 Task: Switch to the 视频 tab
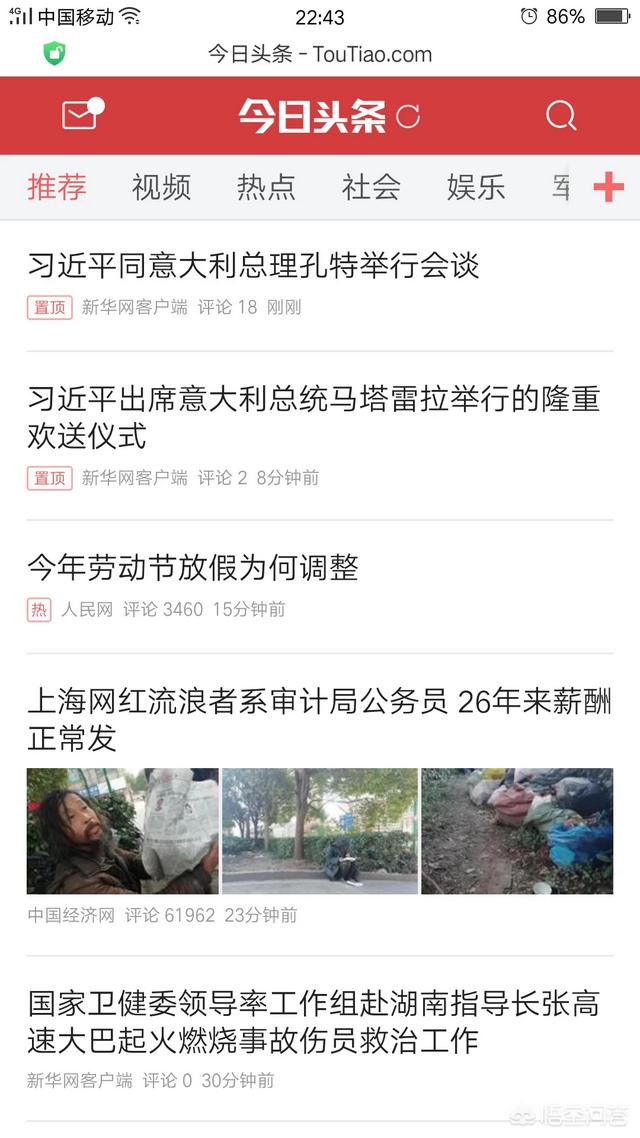[161, 187]
